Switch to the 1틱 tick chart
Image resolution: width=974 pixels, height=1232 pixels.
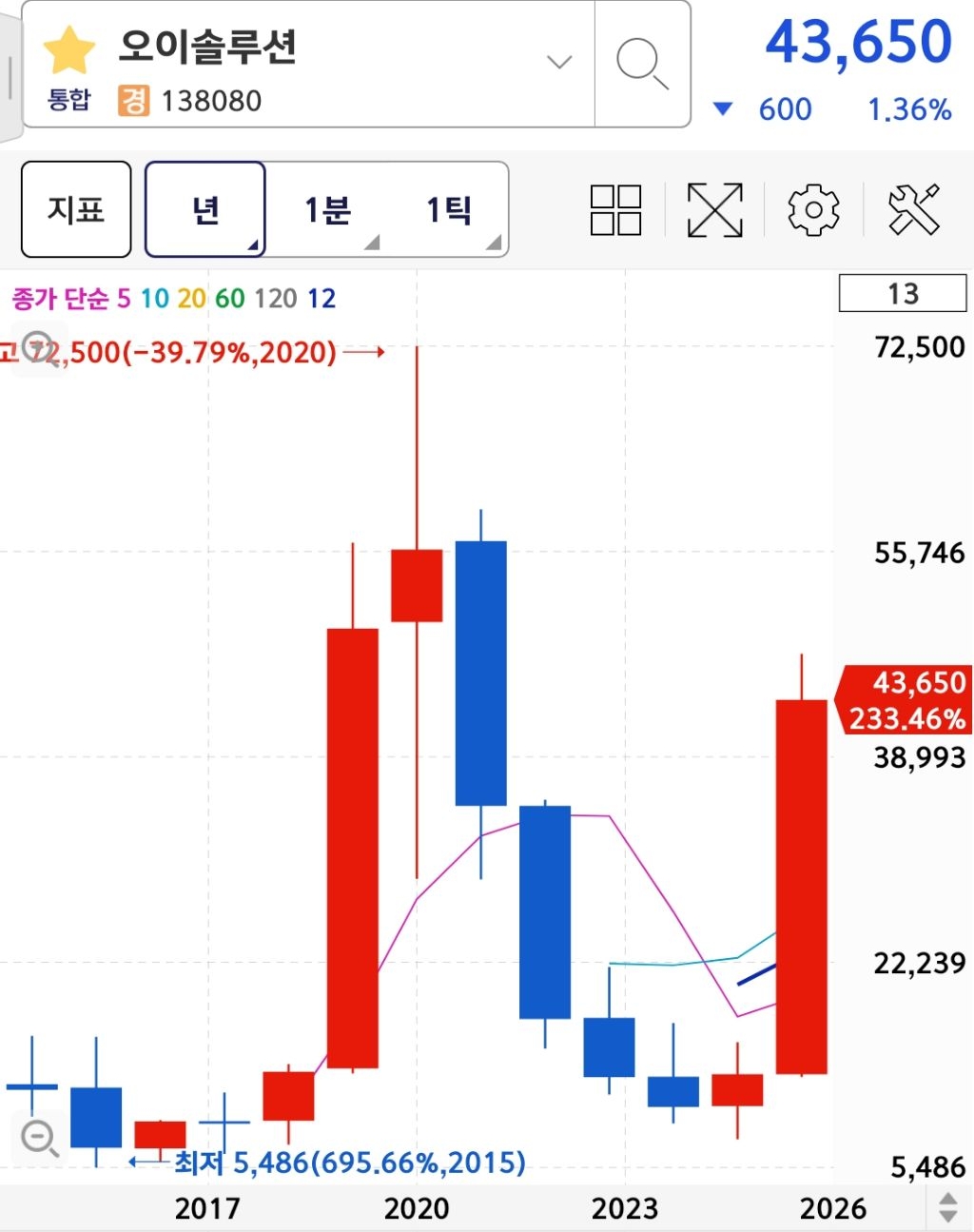[x=448, y=209]
